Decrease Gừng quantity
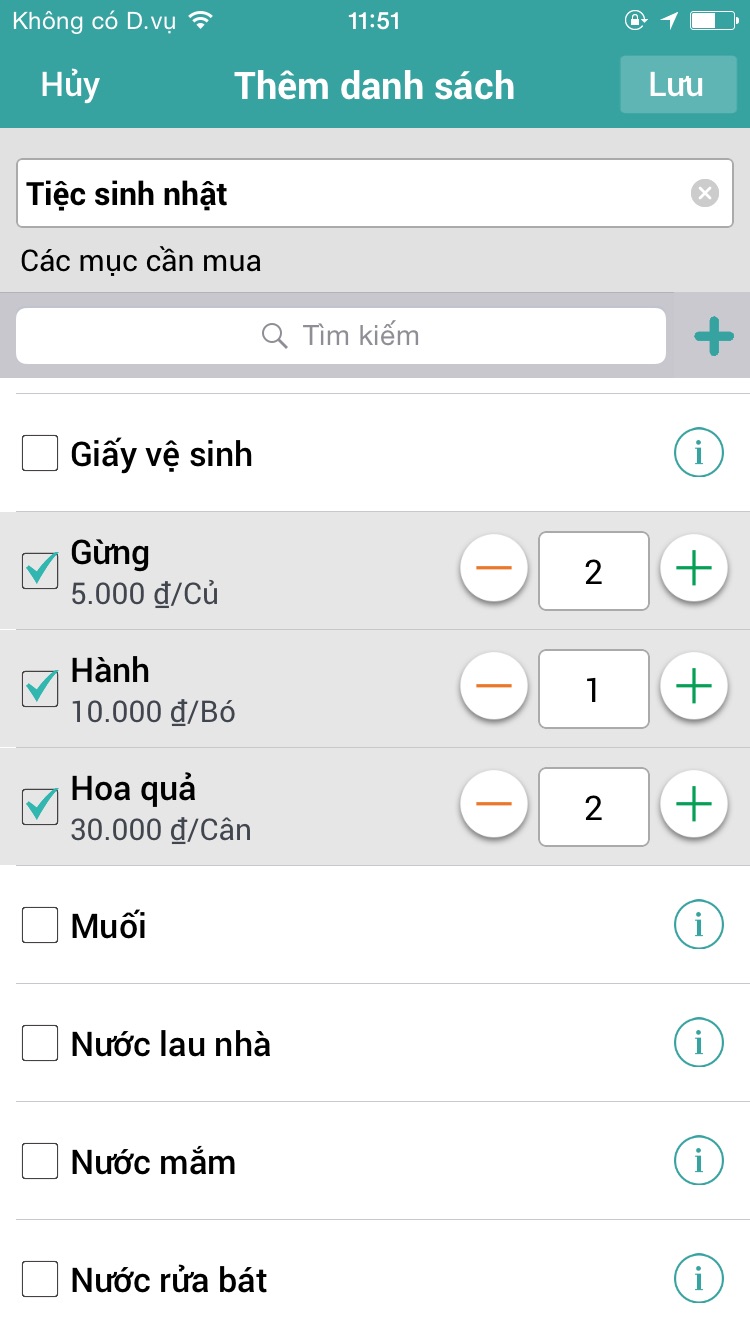 pyautogui.click(x=493, y=569)
